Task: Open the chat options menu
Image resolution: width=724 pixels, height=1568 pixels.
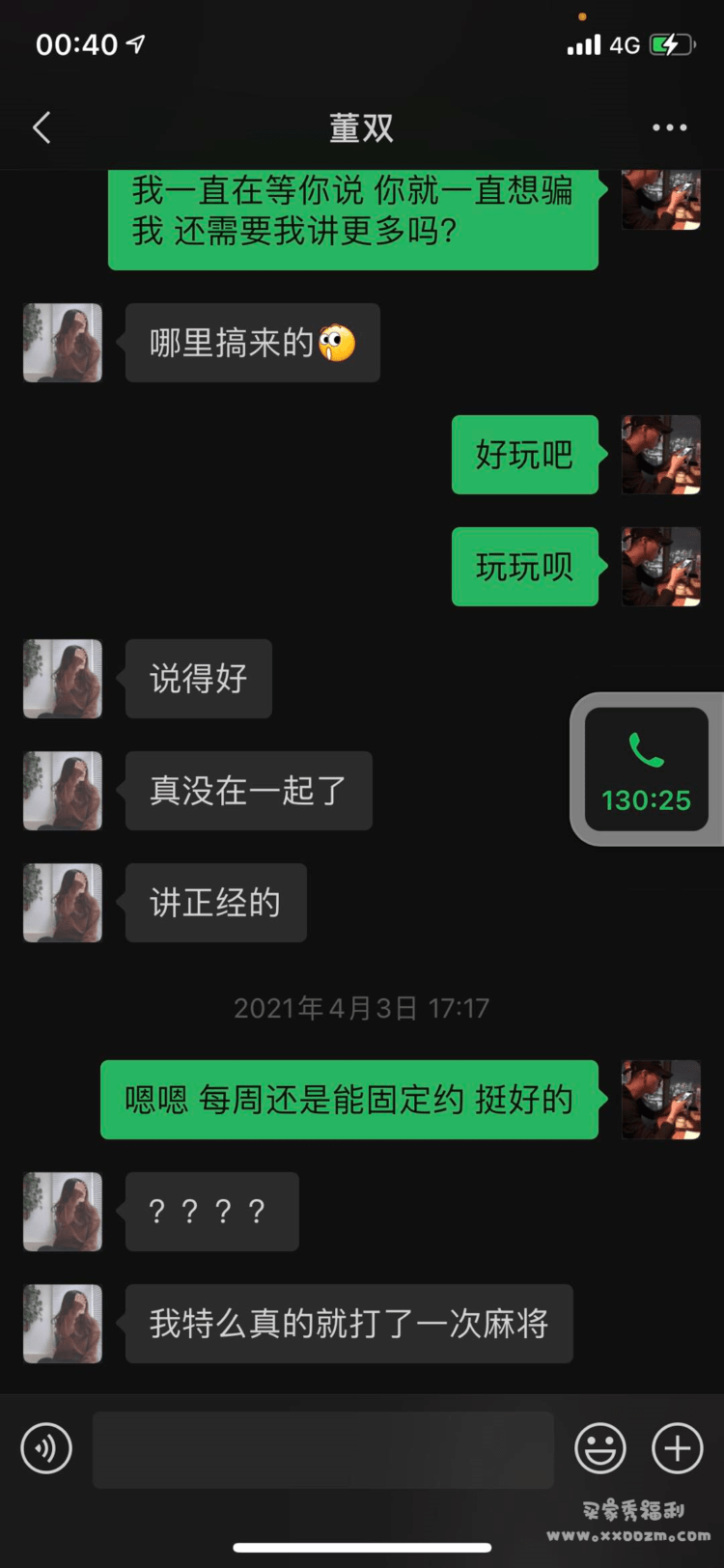Action: (x=669, y=127)
